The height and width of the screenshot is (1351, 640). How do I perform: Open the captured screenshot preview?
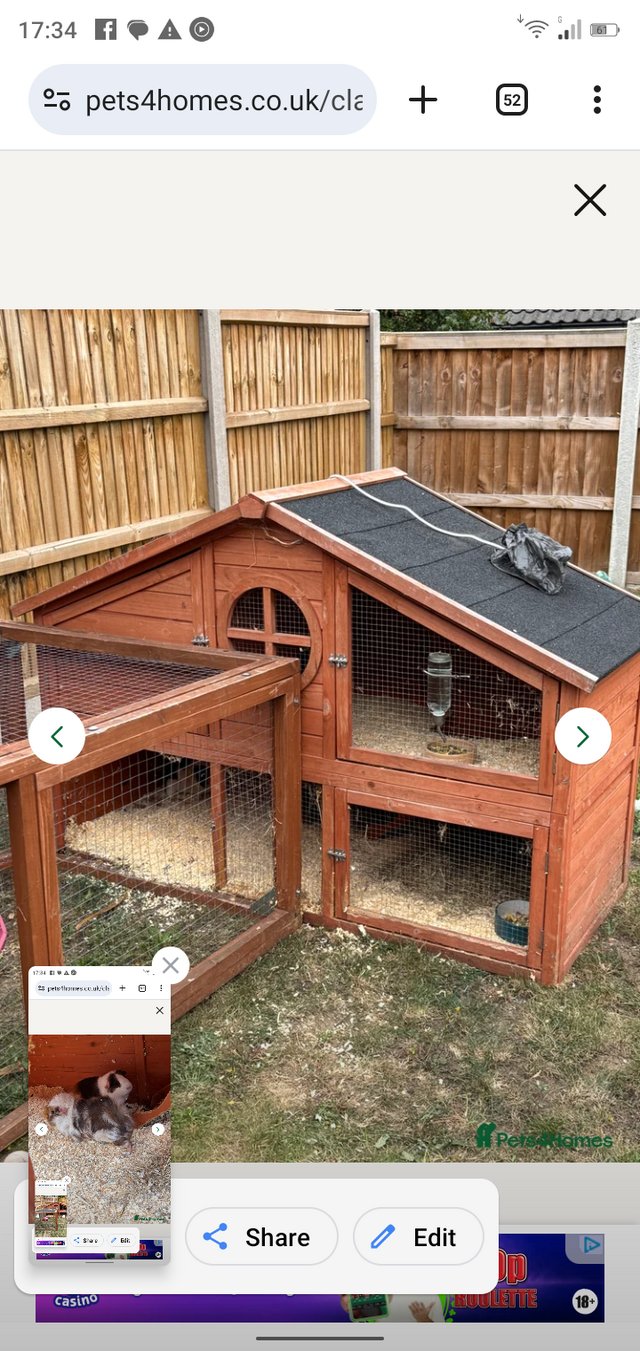click(x=99, y=1110)
